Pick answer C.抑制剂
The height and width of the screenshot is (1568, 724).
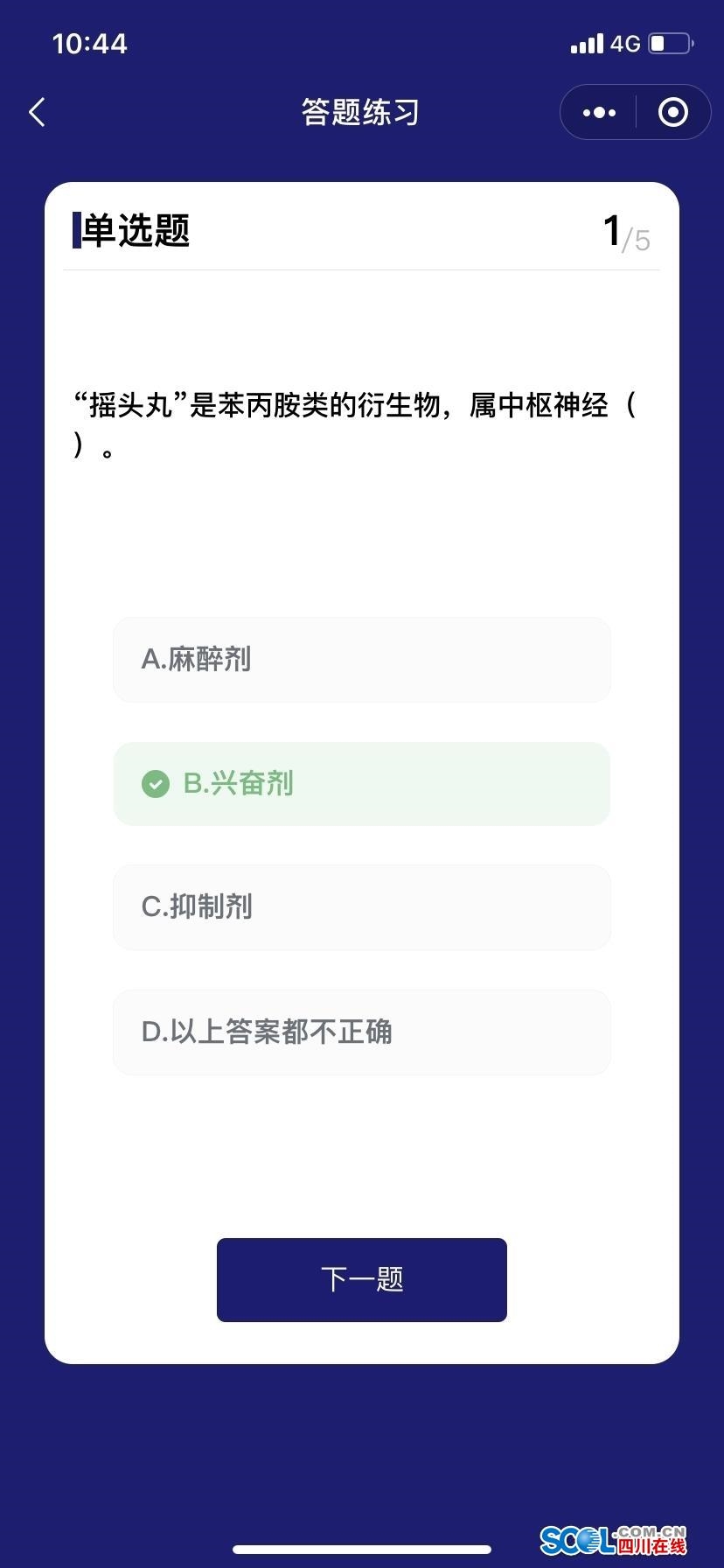point(362,907)
